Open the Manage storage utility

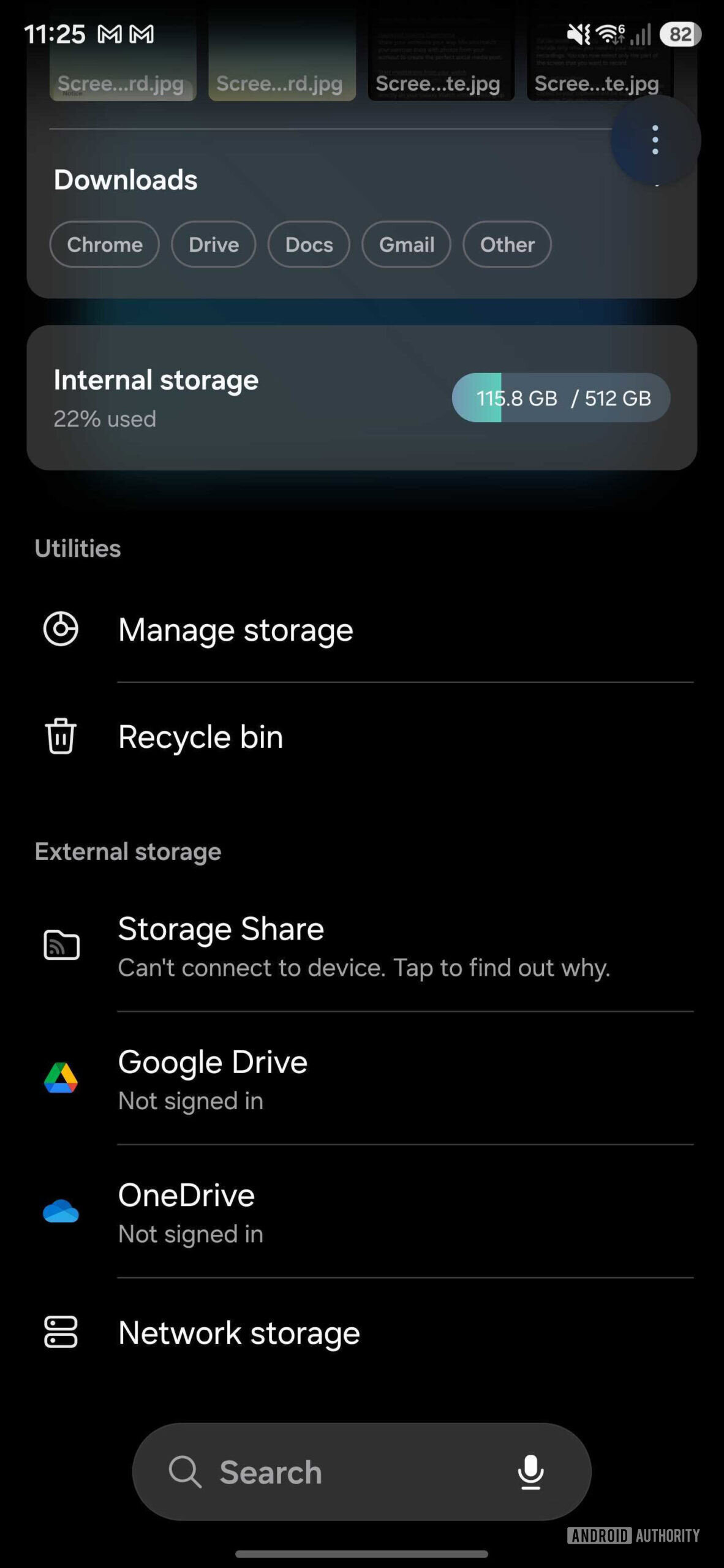235,629
